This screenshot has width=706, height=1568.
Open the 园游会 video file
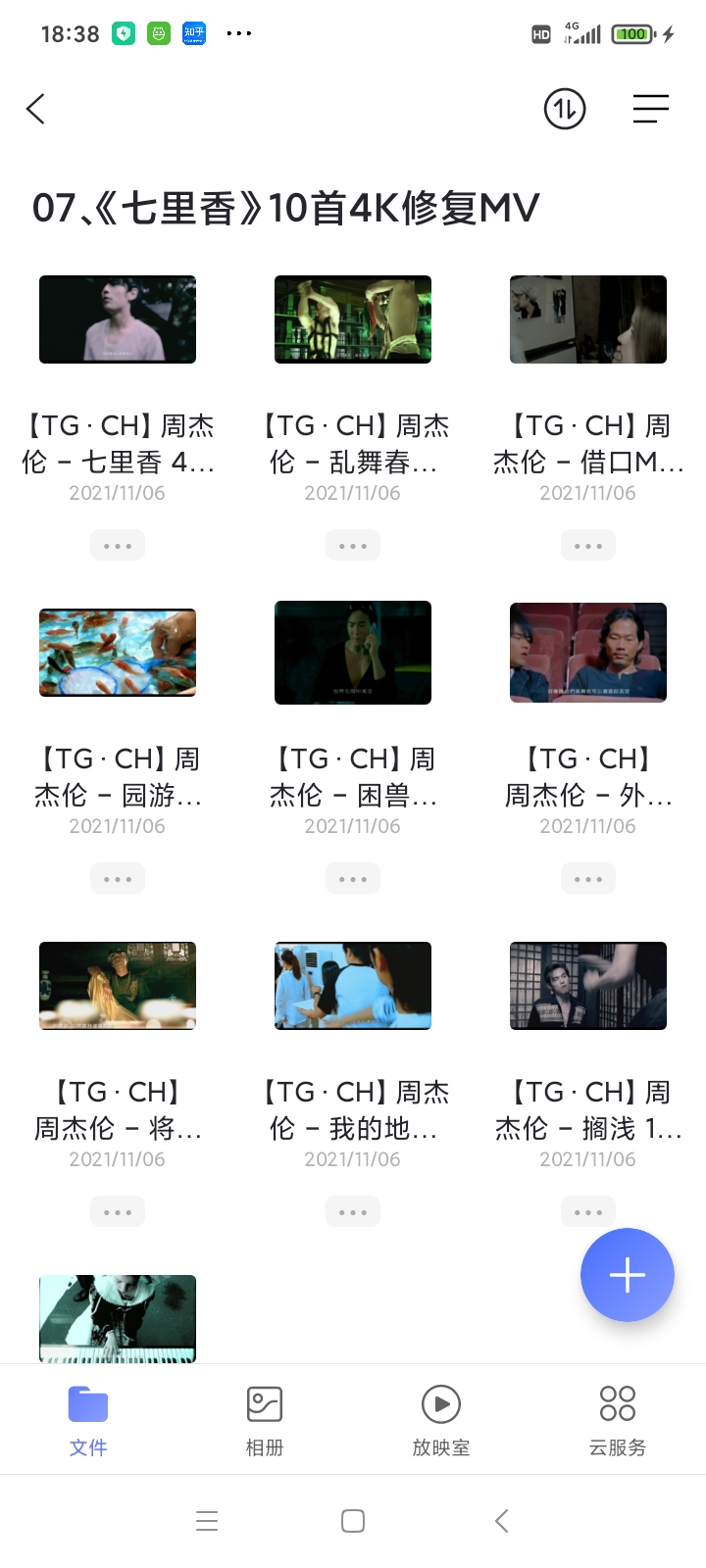point(118,653)
